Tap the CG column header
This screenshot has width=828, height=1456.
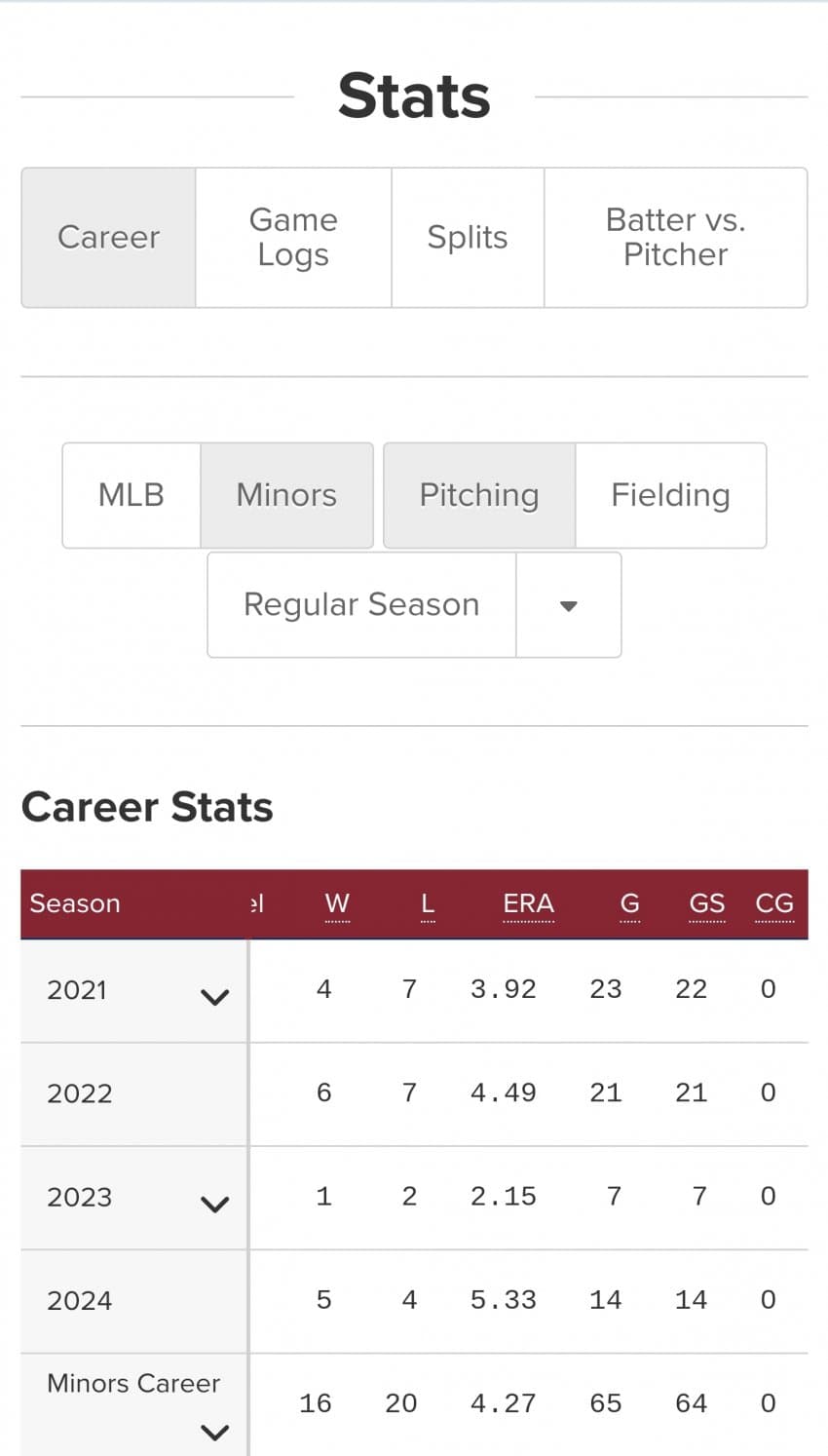pos(774,903)
